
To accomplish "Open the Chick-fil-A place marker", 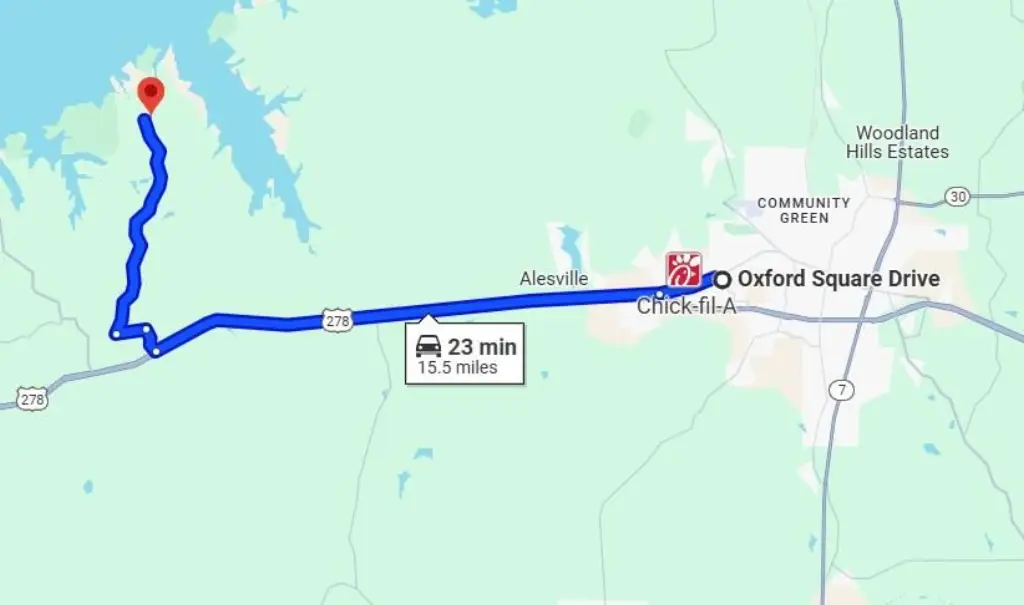I will pyautogui.click(x=685, y=269).
